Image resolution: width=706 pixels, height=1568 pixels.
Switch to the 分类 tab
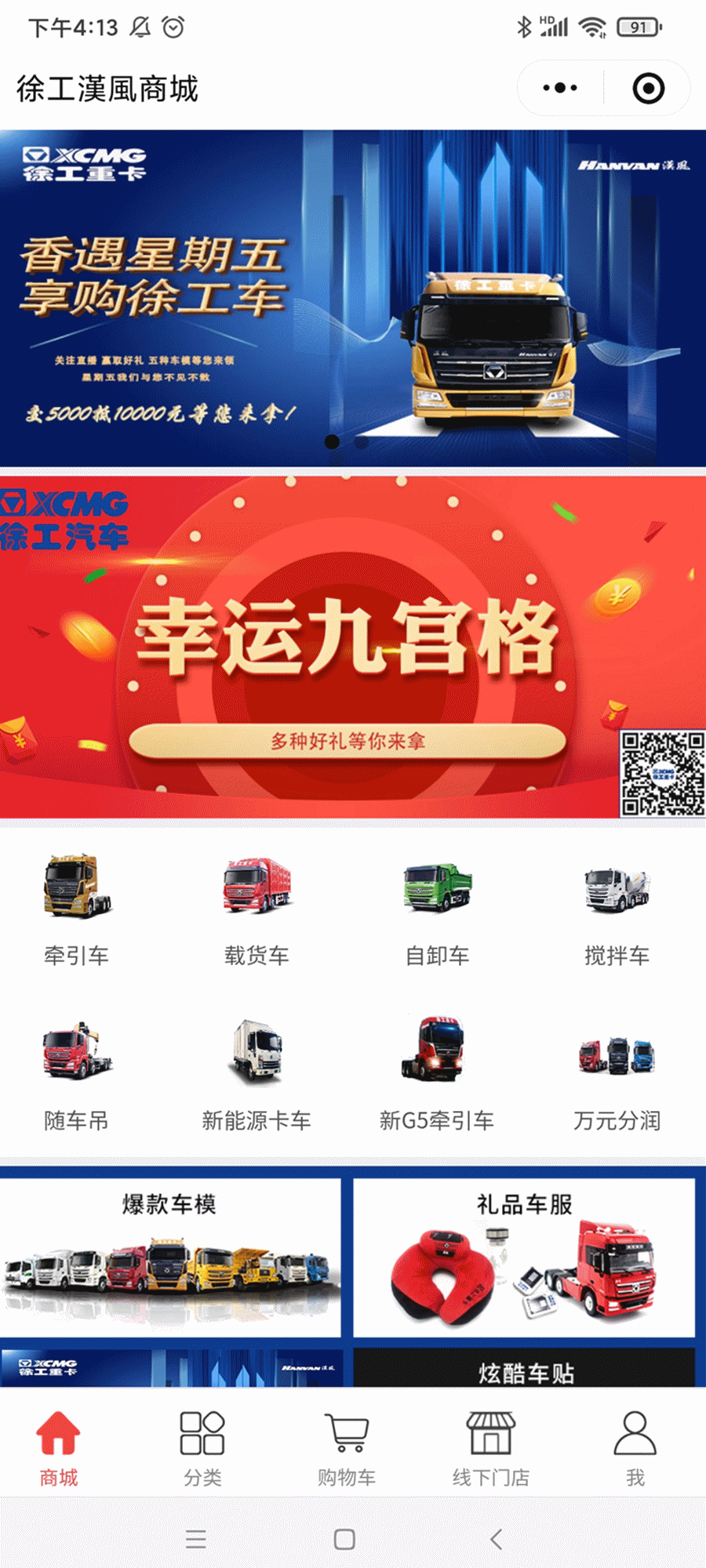click(202, 1449)
